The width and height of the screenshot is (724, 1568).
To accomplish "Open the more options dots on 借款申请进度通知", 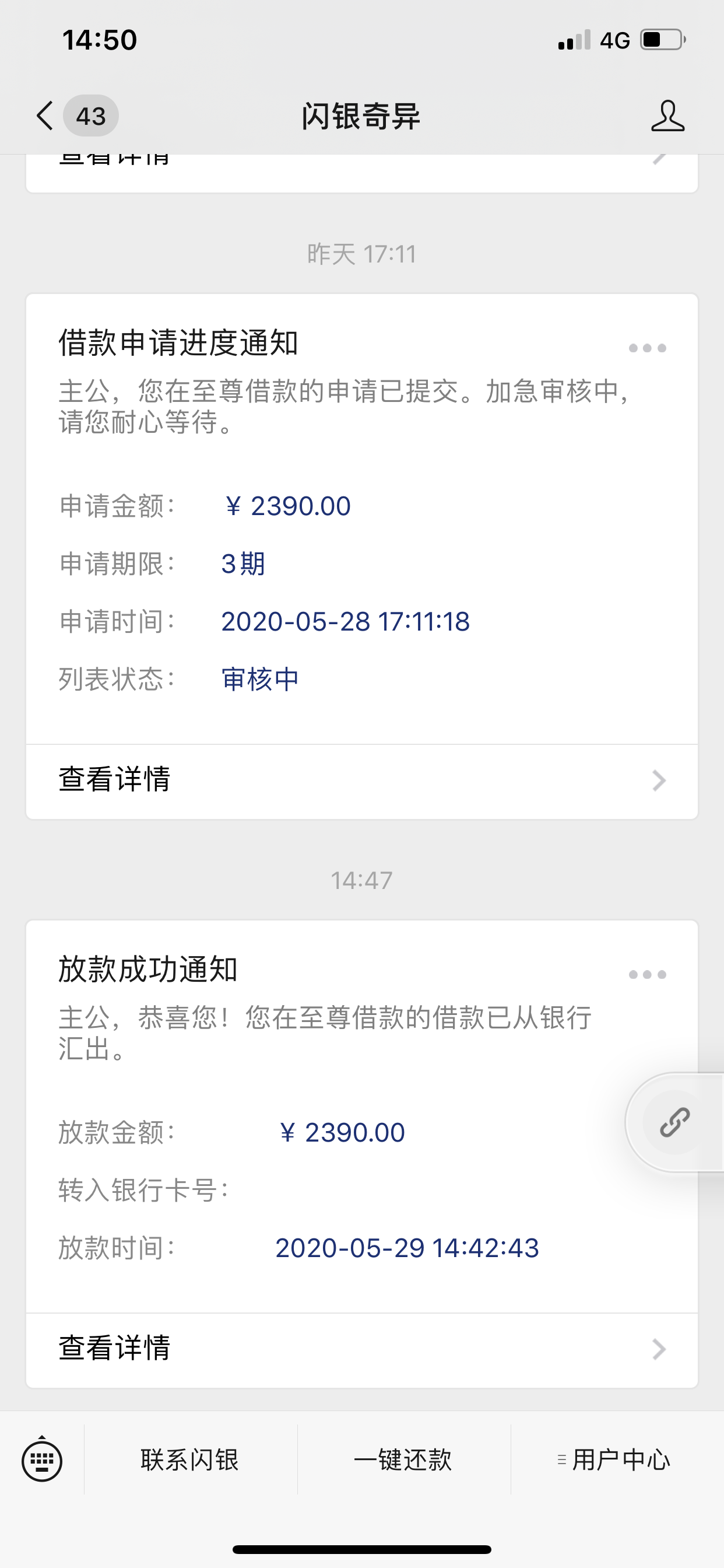I will click(x=647, y=348).
